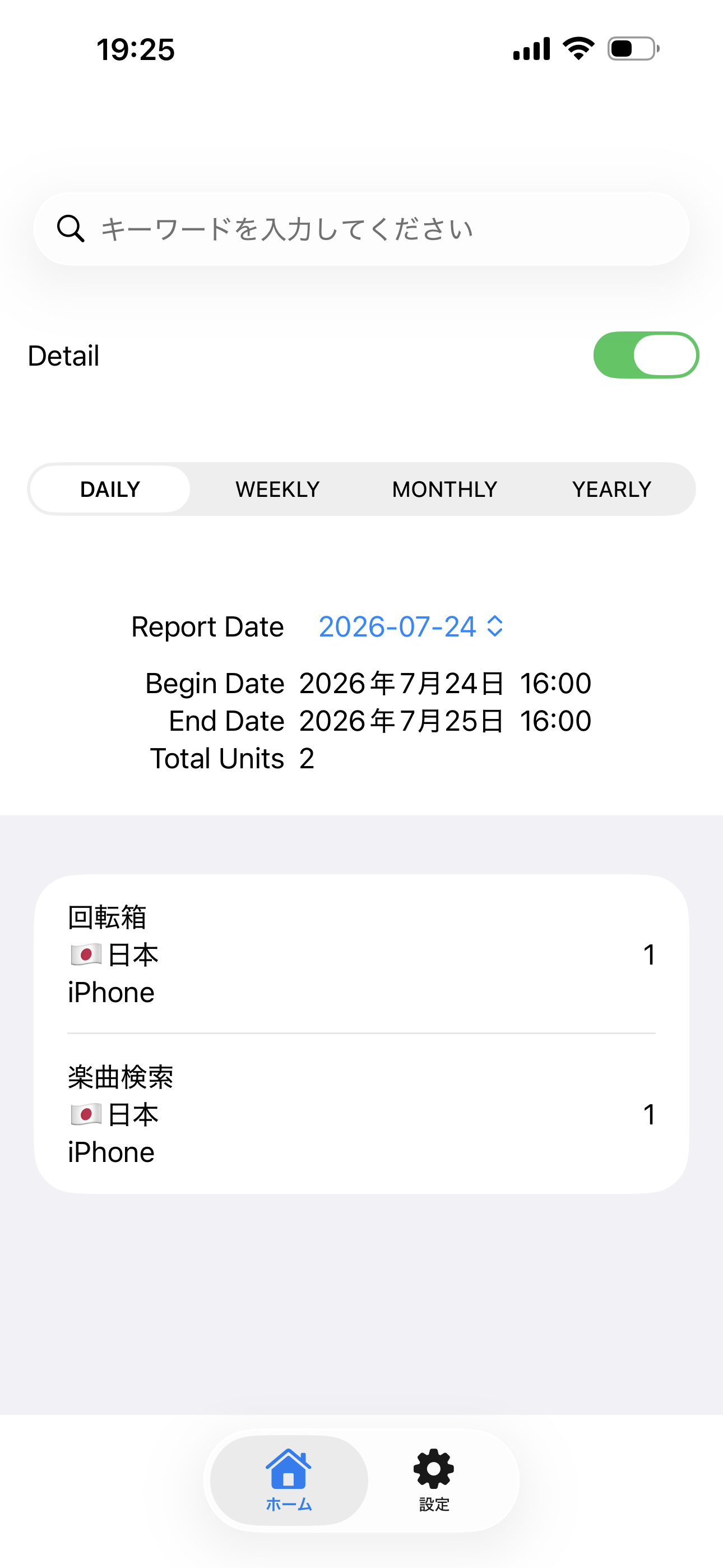The width and height of the screenshot is (723, 1568).
Task: Go to the ホーム tab
Action: [289, 1480]
